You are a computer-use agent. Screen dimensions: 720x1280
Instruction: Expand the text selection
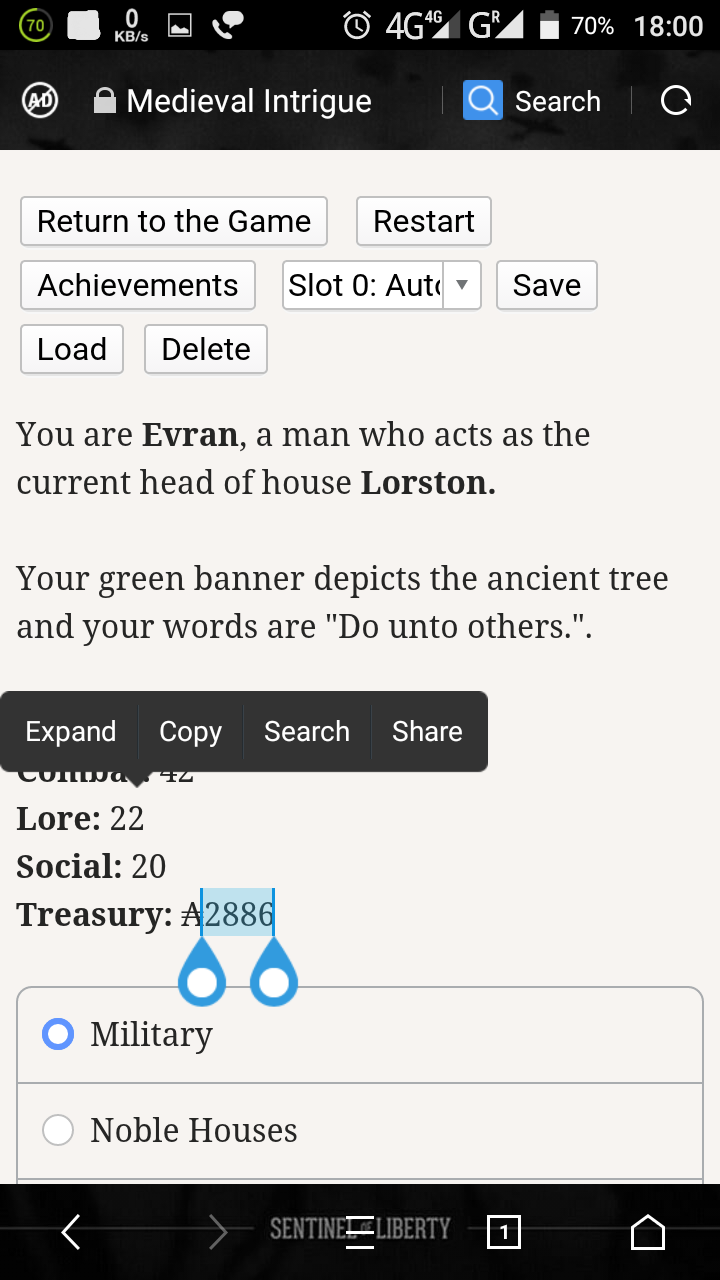(x=71, y=731)
